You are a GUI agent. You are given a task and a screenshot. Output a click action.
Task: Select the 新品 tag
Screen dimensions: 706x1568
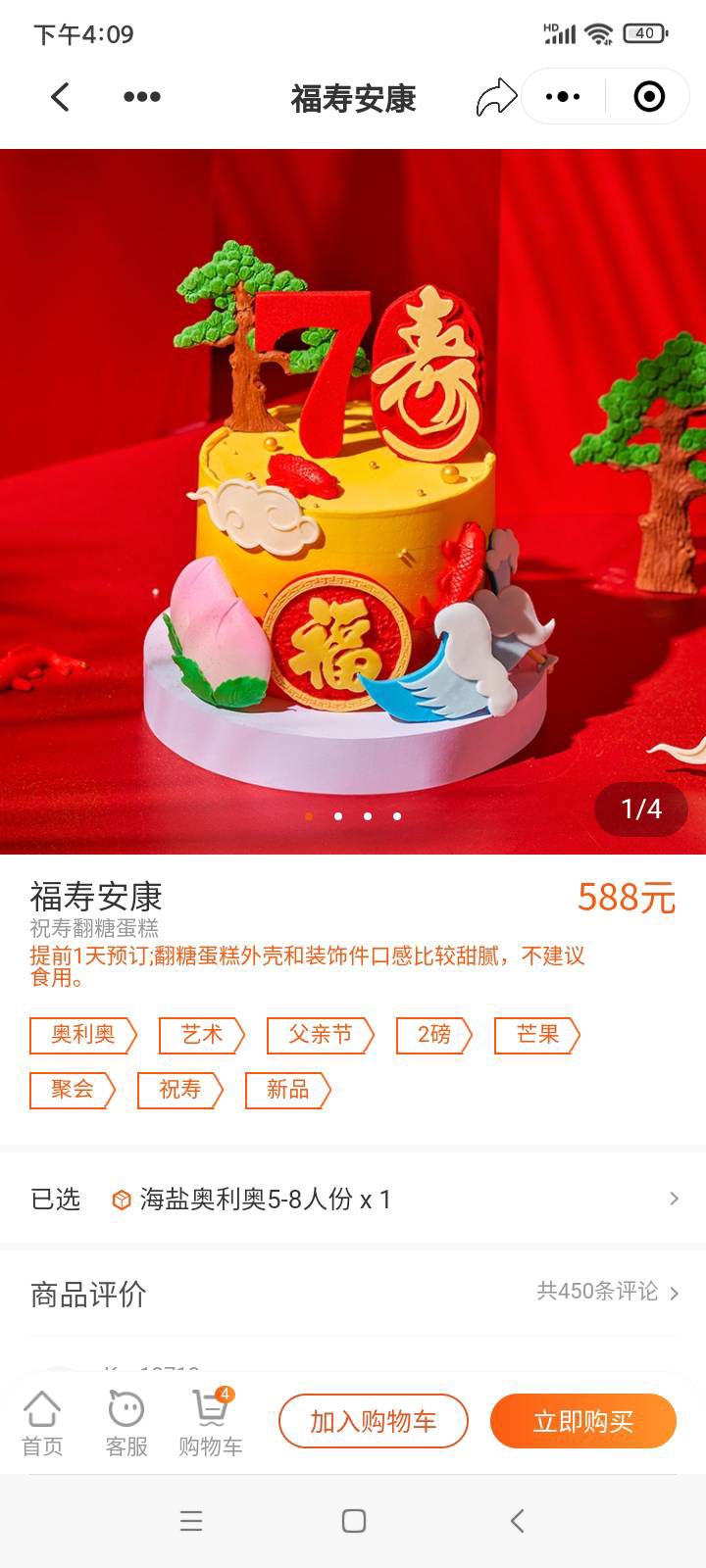pos(287,1090)
